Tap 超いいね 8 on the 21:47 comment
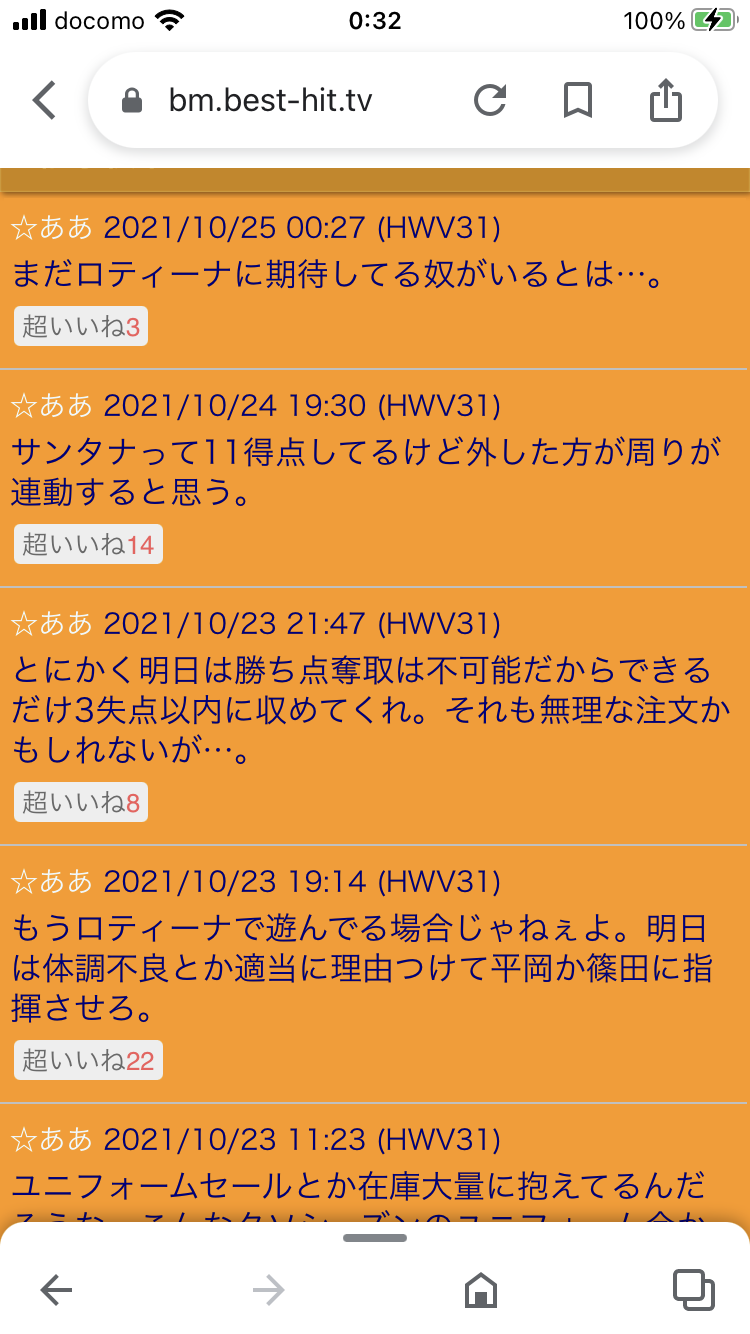The width and height of the screenshot is (750, 1334). point(81,802)
